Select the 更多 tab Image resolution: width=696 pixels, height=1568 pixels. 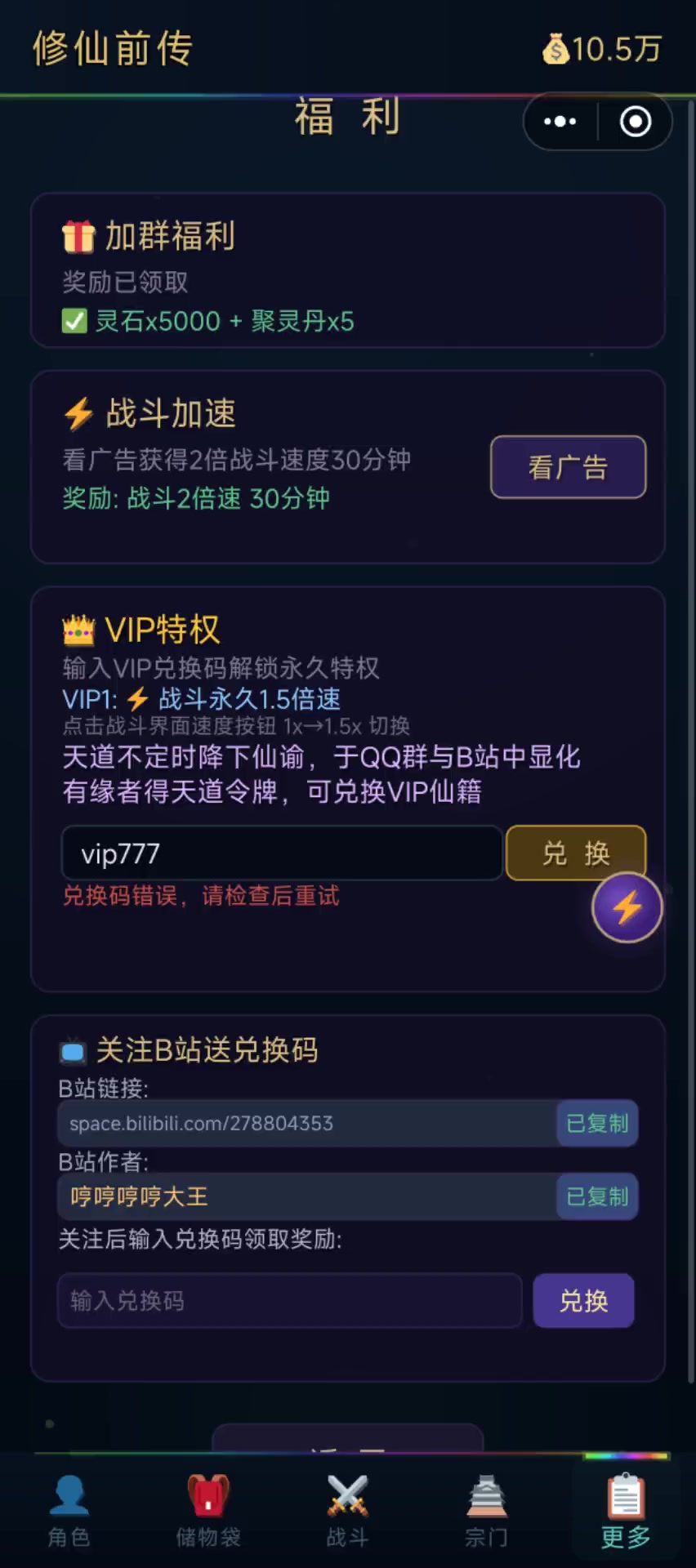pos(626,1511)
